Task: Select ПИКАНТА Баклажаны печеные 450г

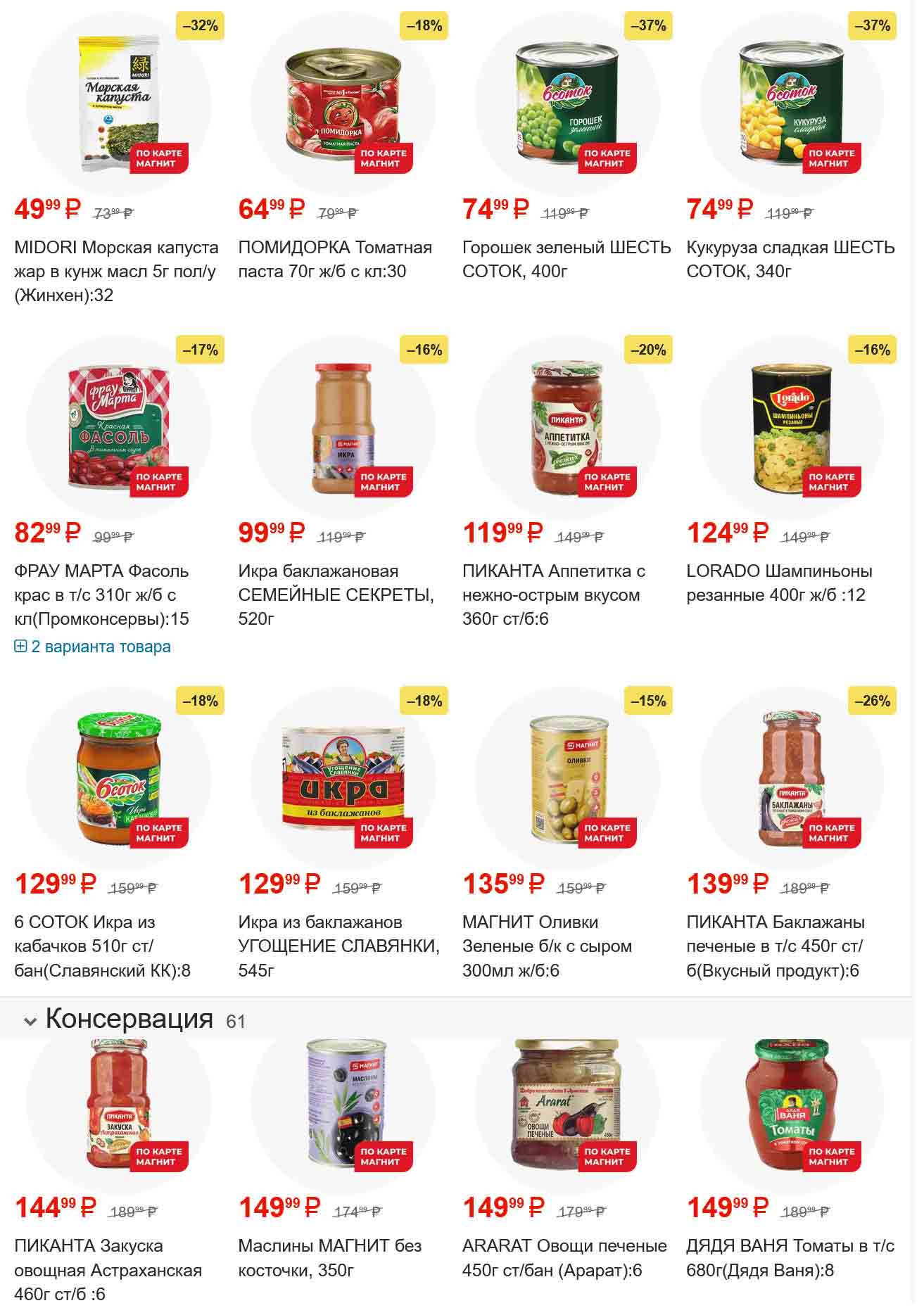Action: (776, 946)
